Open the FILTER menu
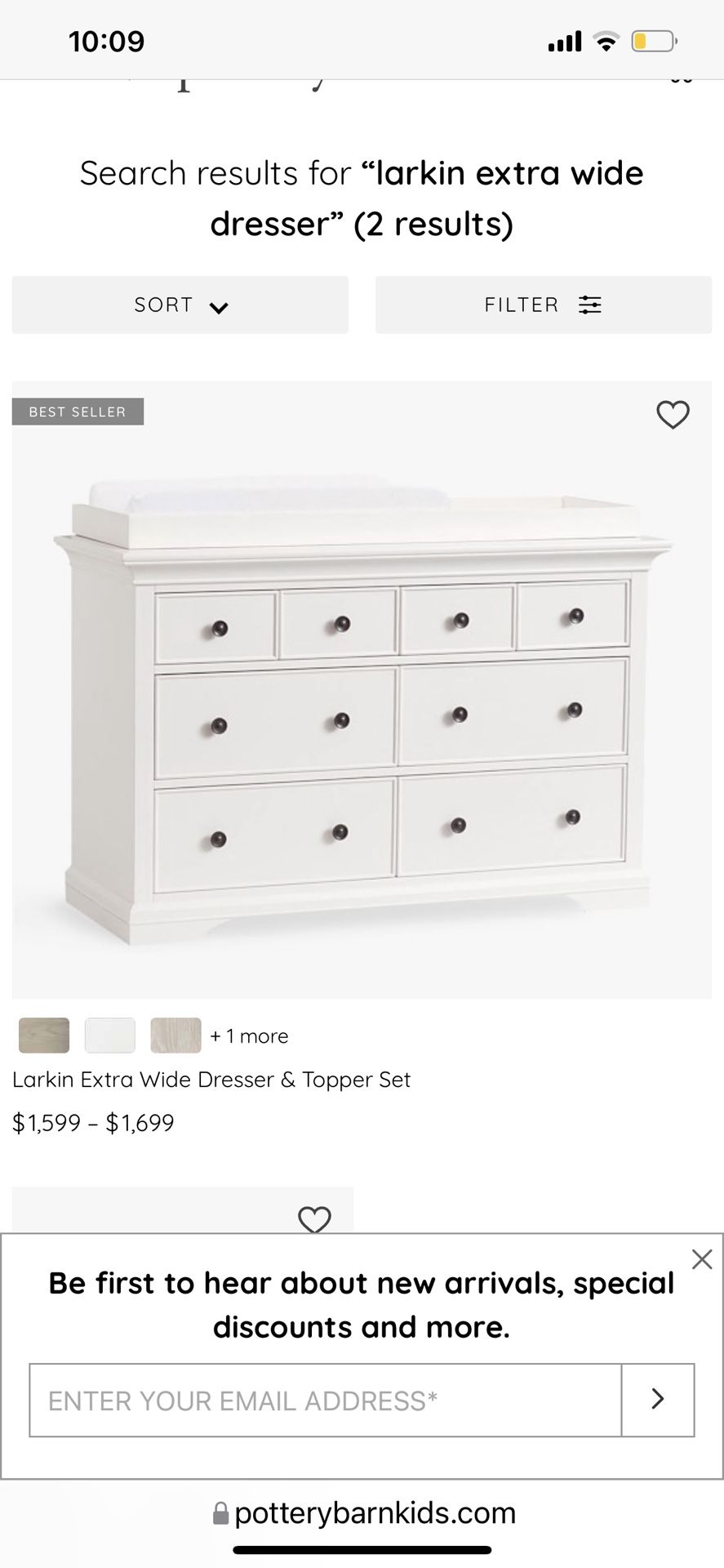The width and height of the screenshot is (724, 1568). click(x=543, y=305)
